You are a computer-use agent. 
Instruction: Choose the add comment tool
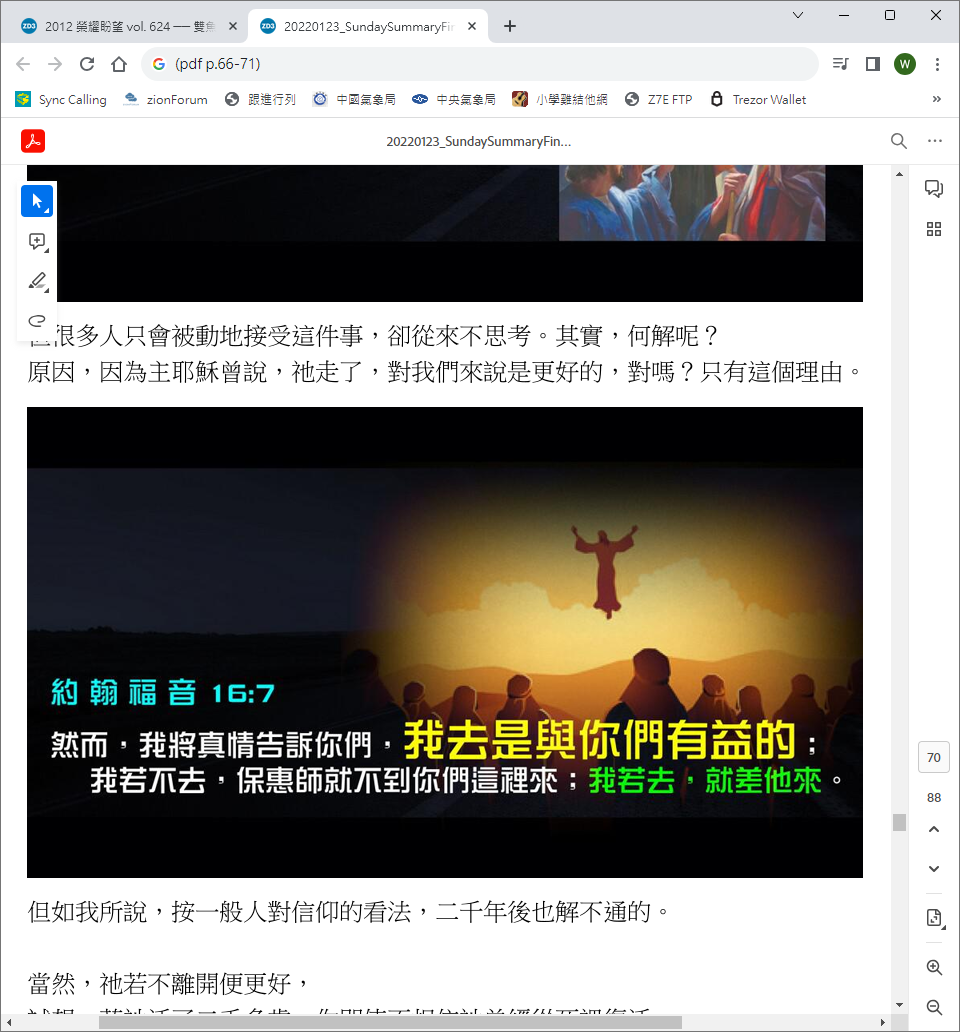(37, 241)
